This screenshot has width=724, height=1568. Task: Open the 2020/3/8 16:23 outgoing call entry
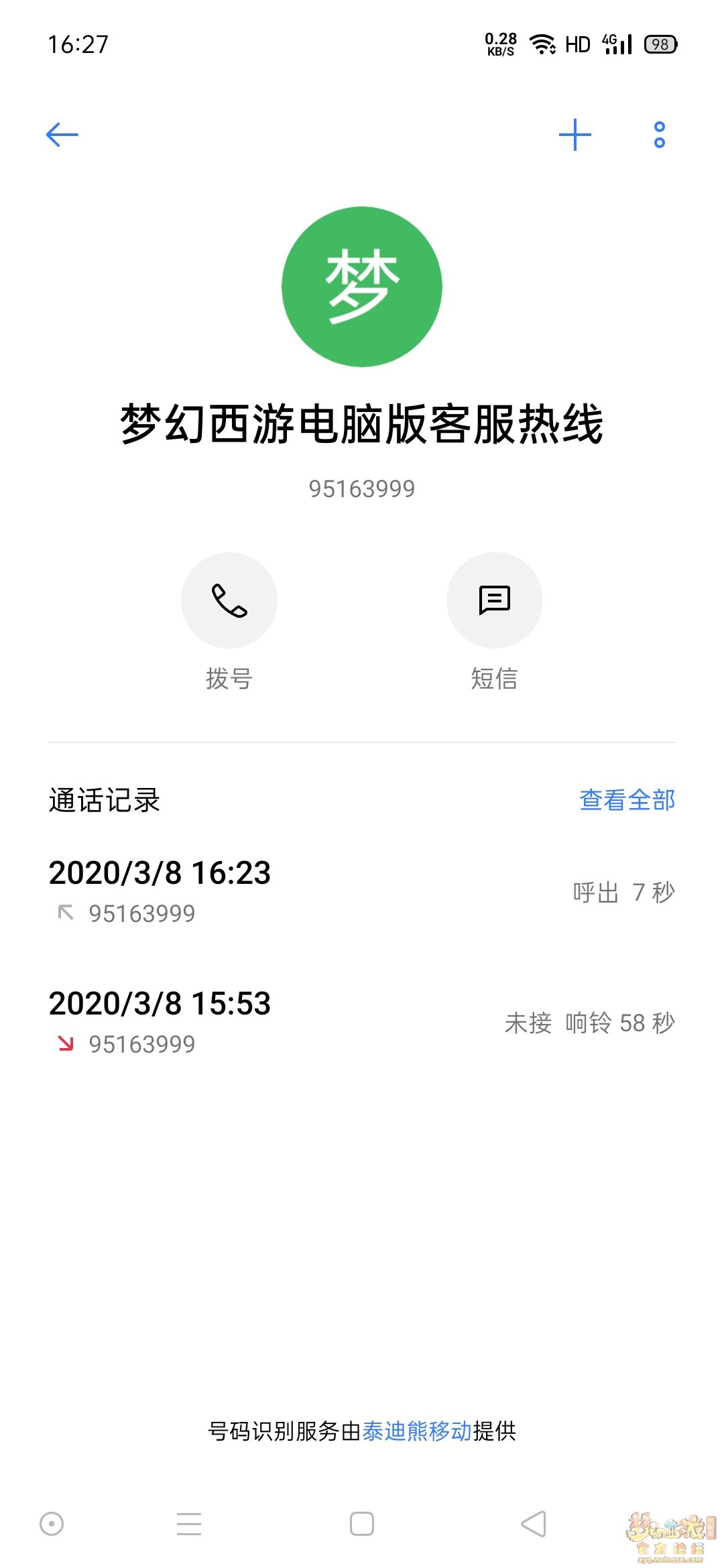(x=362, y=892)
